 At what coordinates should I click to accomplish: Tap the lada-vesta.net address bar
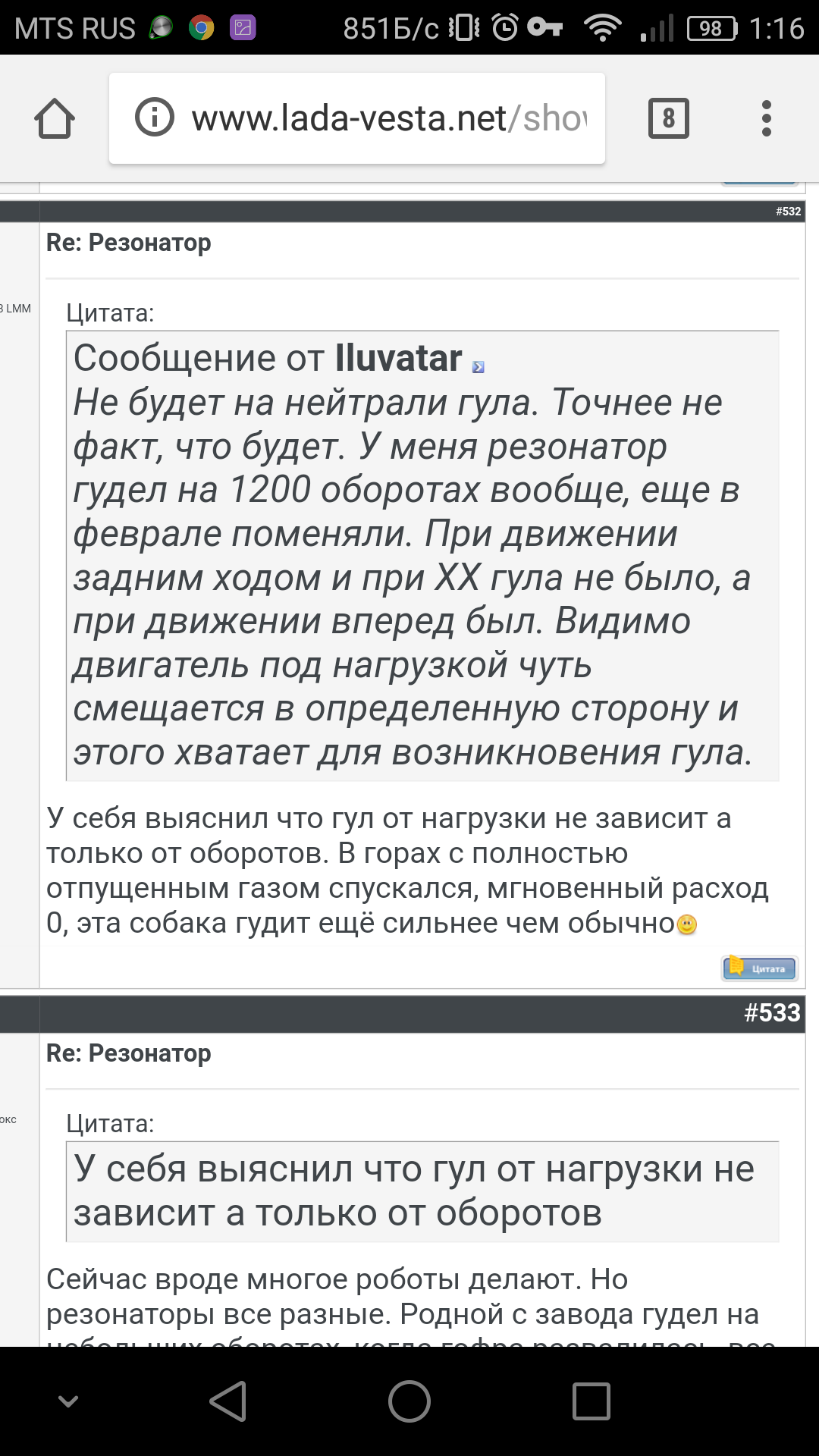pos(357,118)
